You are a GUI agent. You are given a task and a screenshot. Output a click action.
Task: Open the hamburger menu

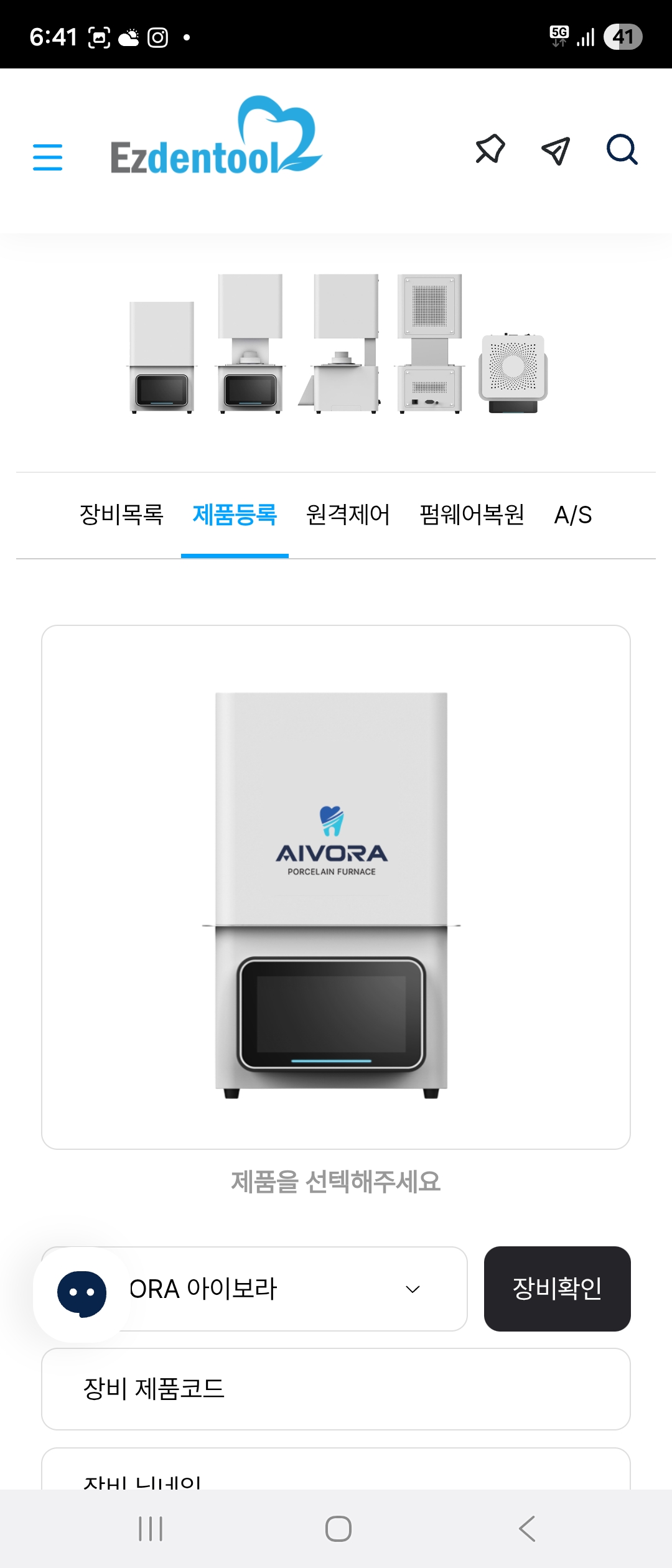coord(47,157)
